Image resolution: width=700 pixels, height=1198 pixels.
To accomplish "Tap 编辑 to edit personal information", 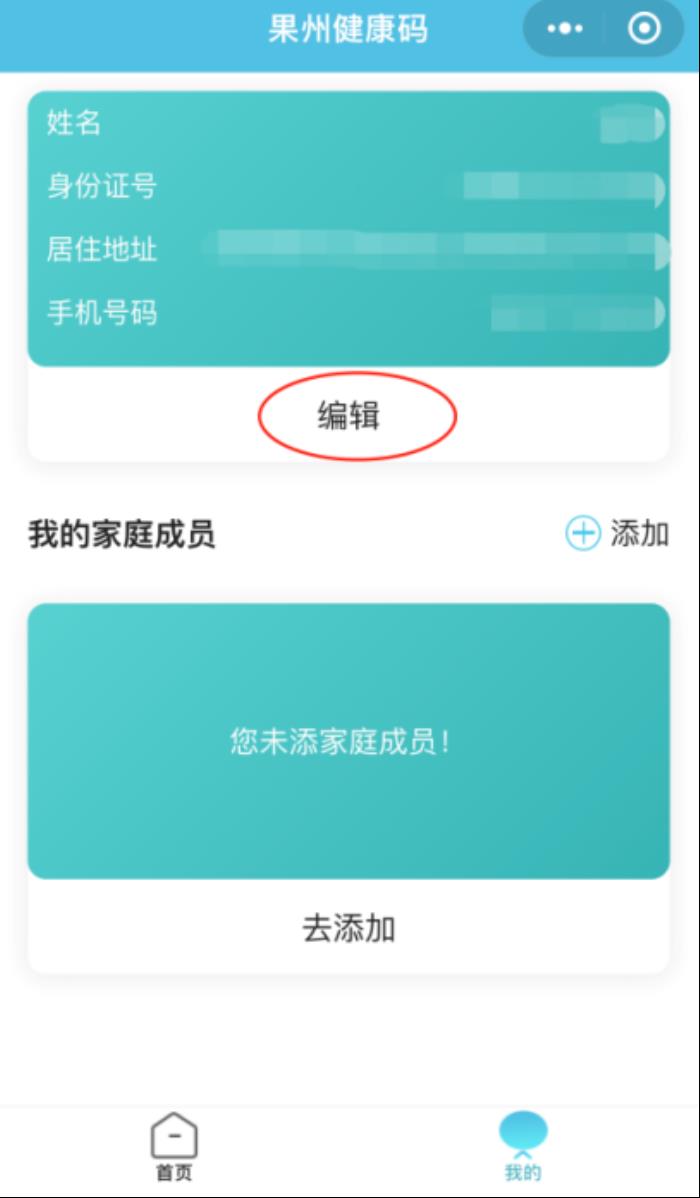I will pyautogui.click(x=348, y=415).
